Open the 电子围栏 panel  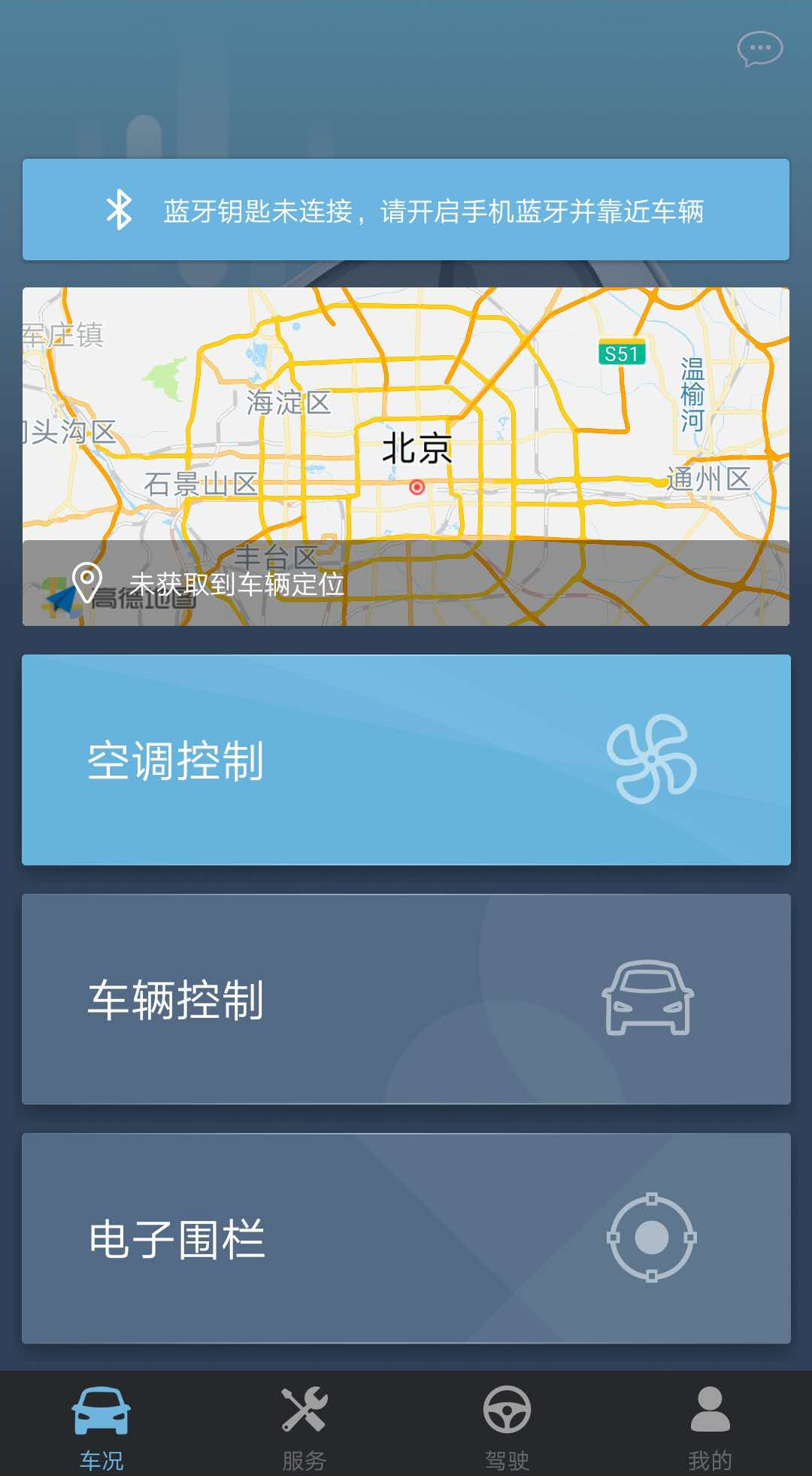pos(406,1238)
